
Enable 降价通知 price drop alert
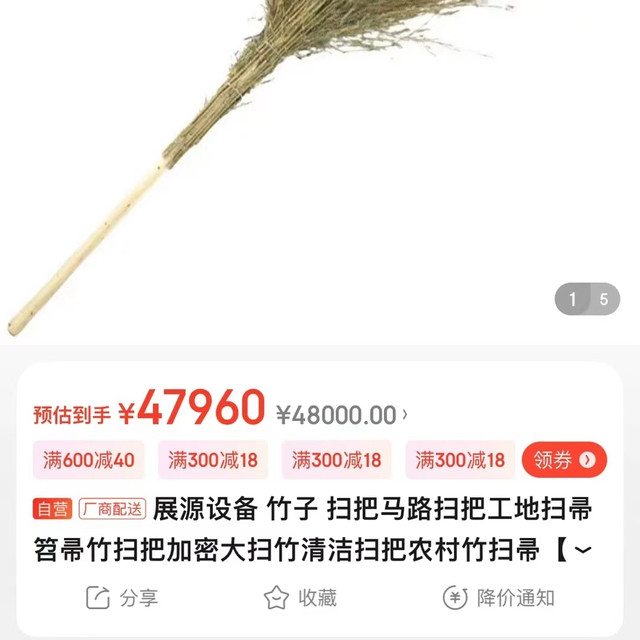pos(498,598)
